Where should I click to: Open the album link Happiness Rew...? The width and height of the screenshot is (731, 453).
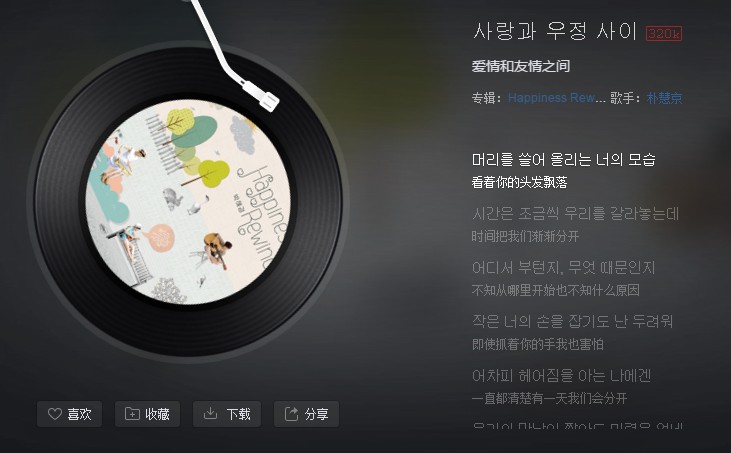click(x=556, y=98)
